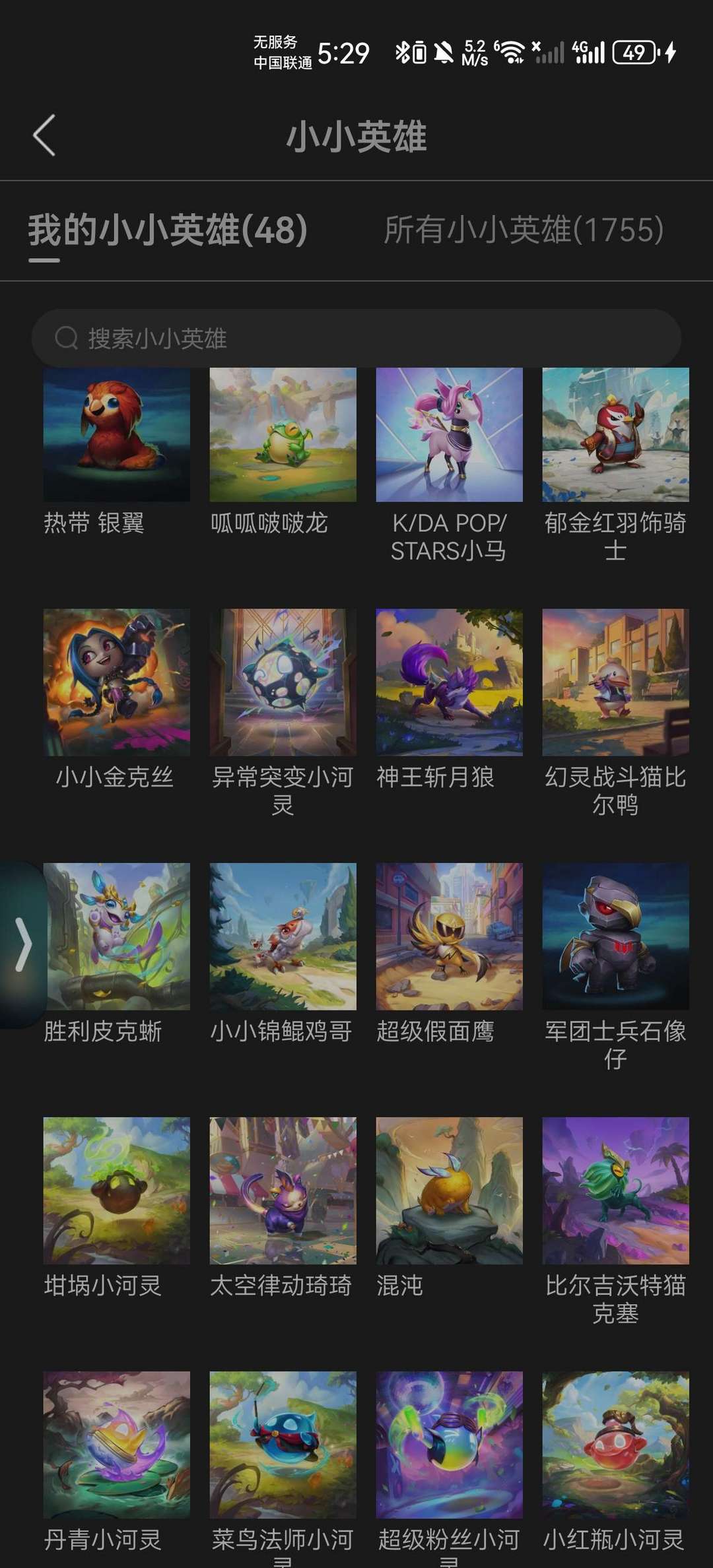
Task: Select 郁金红羽饰骑士 tile
Action: (x=616, y=435)
